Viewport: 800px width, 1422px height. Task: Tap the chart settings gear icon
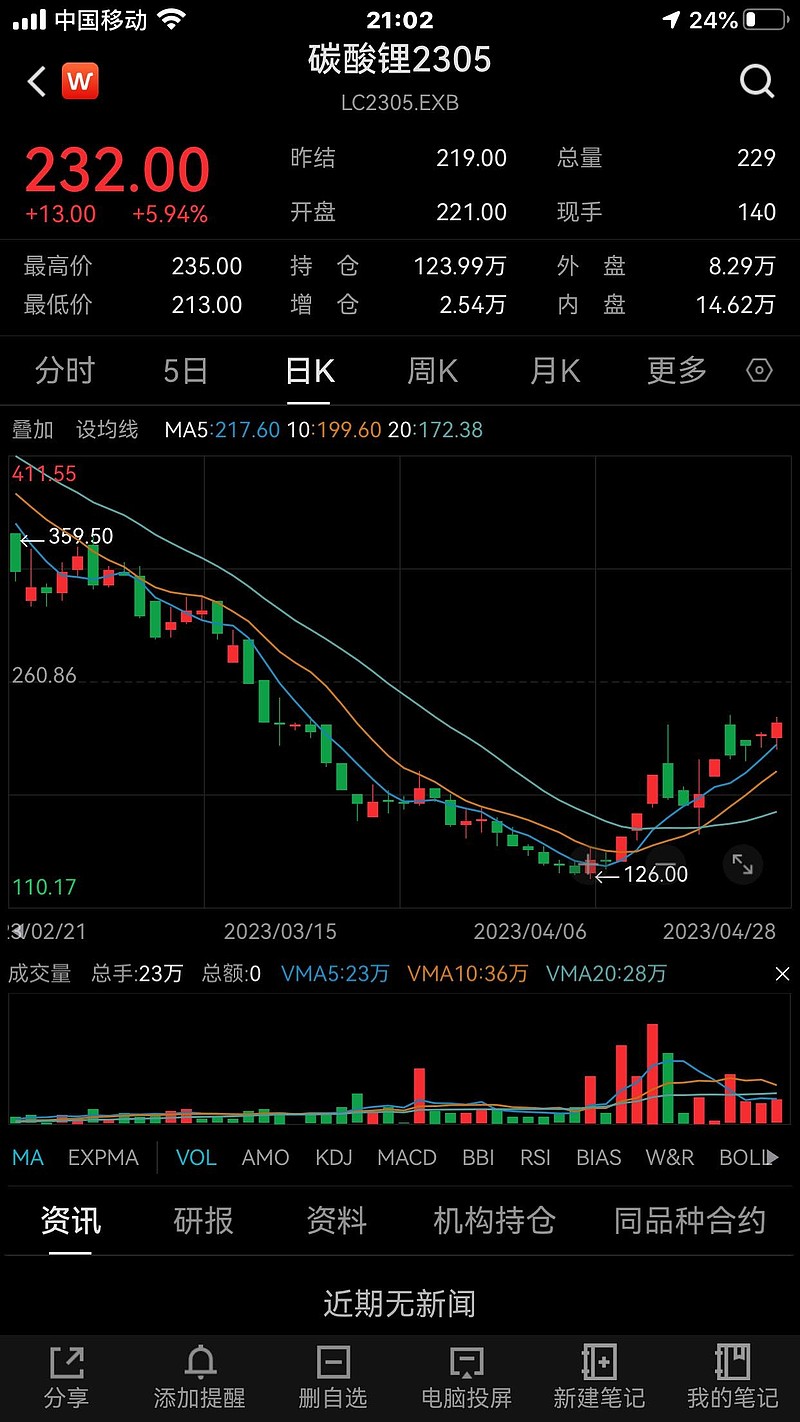click(x=758, y=370)
